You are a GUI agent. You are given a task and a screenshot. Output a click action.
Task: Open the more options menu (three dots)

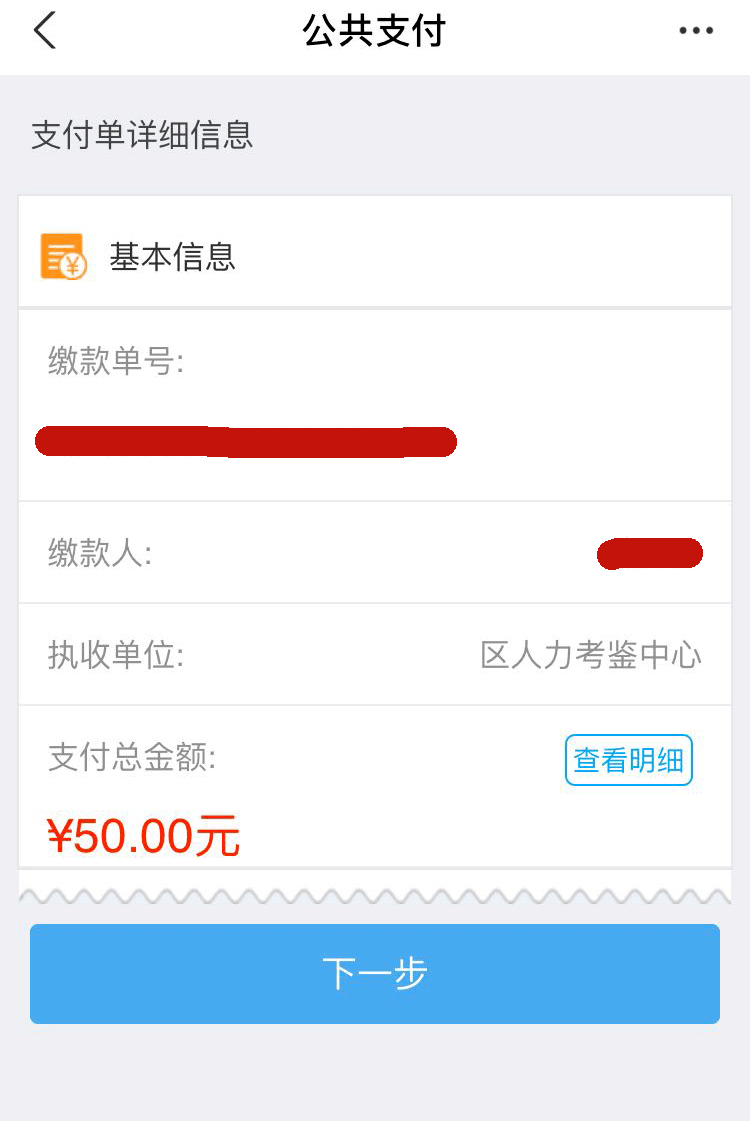tap(695, 30)
